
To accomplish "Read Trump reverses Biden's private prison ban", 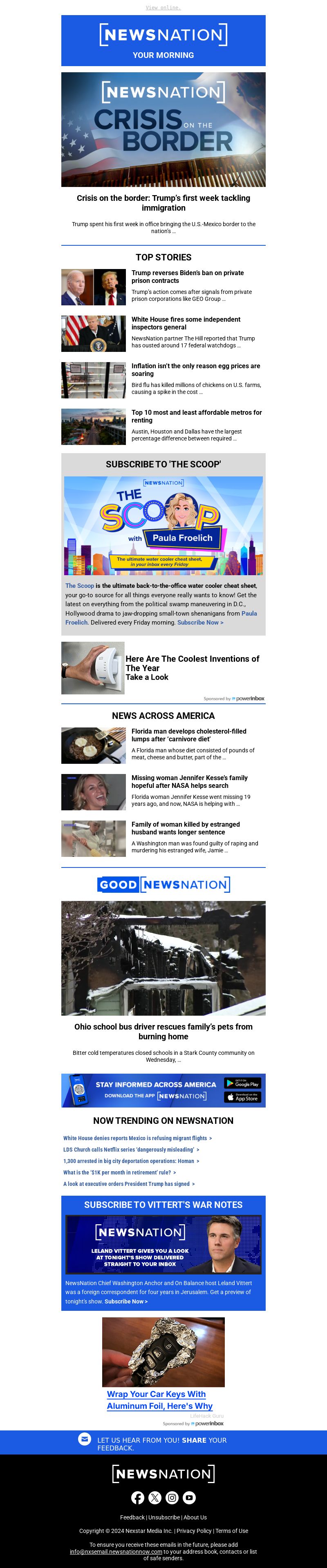I will click(x=188, y=276).
